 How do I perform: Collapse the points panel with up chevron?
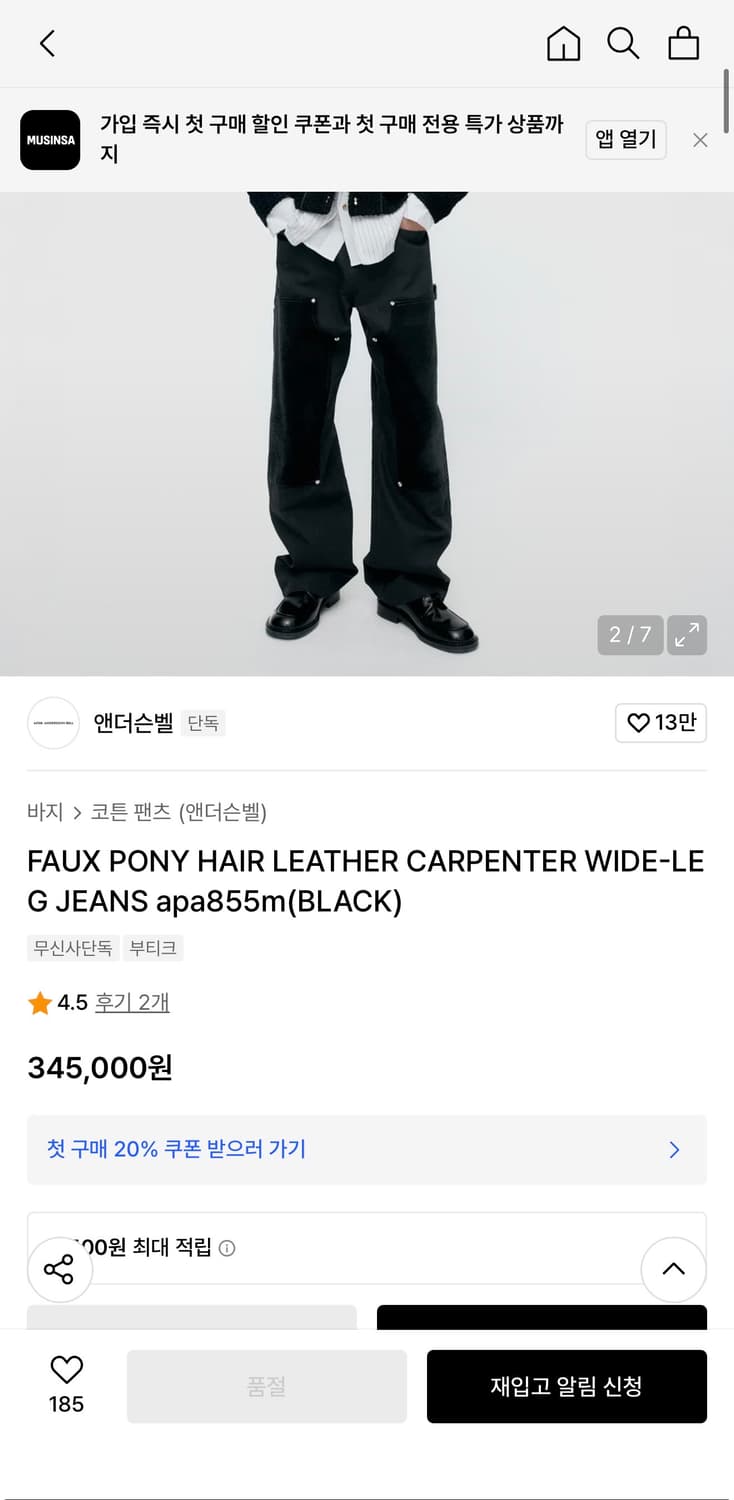click(x=674, y=1270)
